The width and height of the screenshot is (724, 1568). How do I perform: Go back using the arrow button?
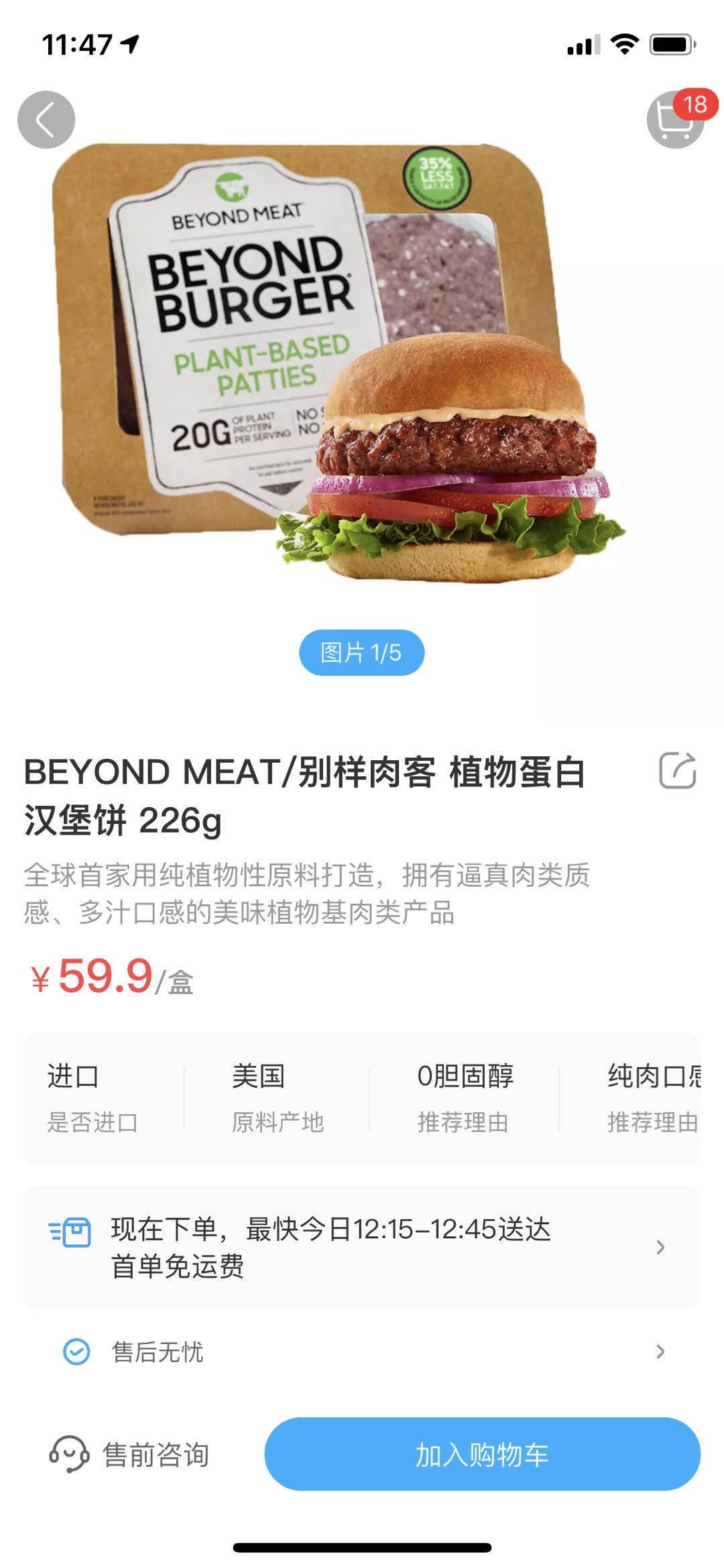(x=46, y=120)
